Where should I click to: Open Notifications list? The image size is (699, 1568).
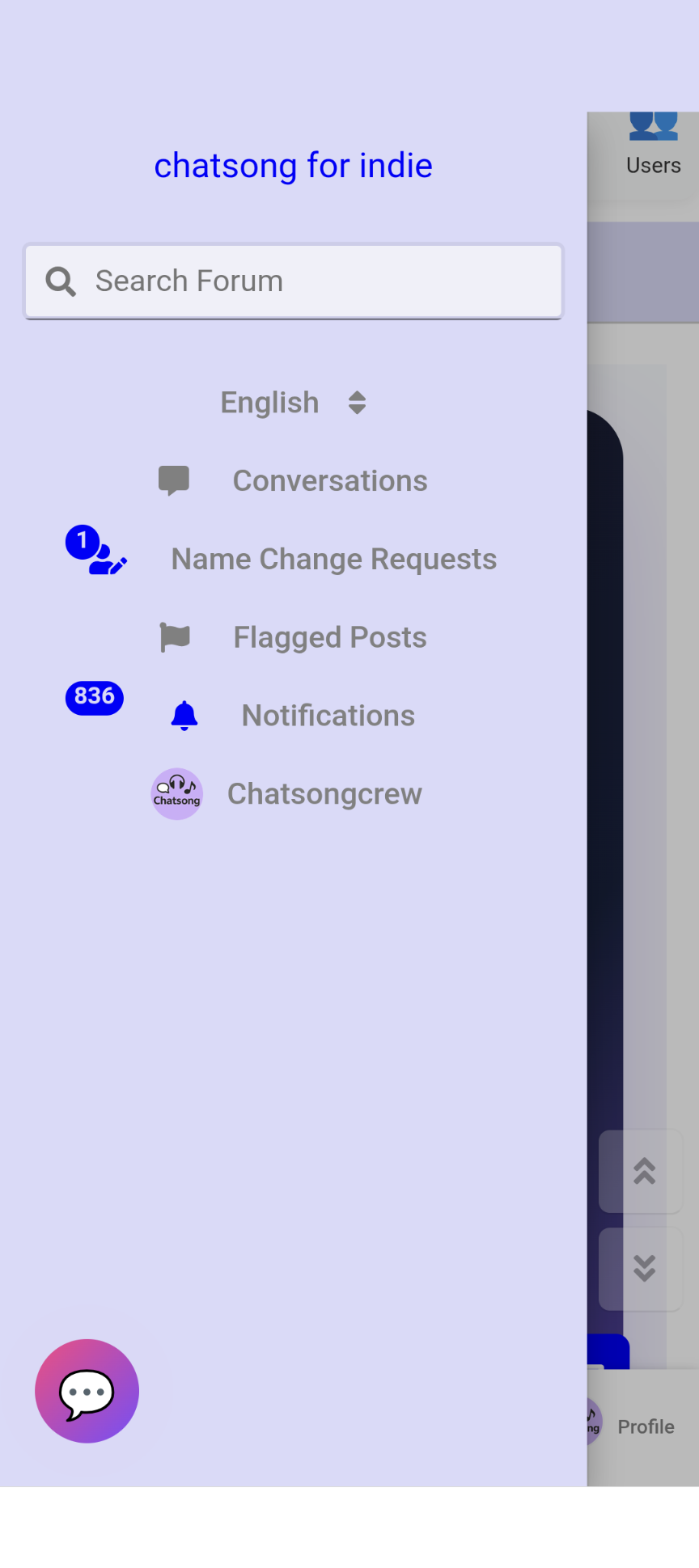(328, 716)
